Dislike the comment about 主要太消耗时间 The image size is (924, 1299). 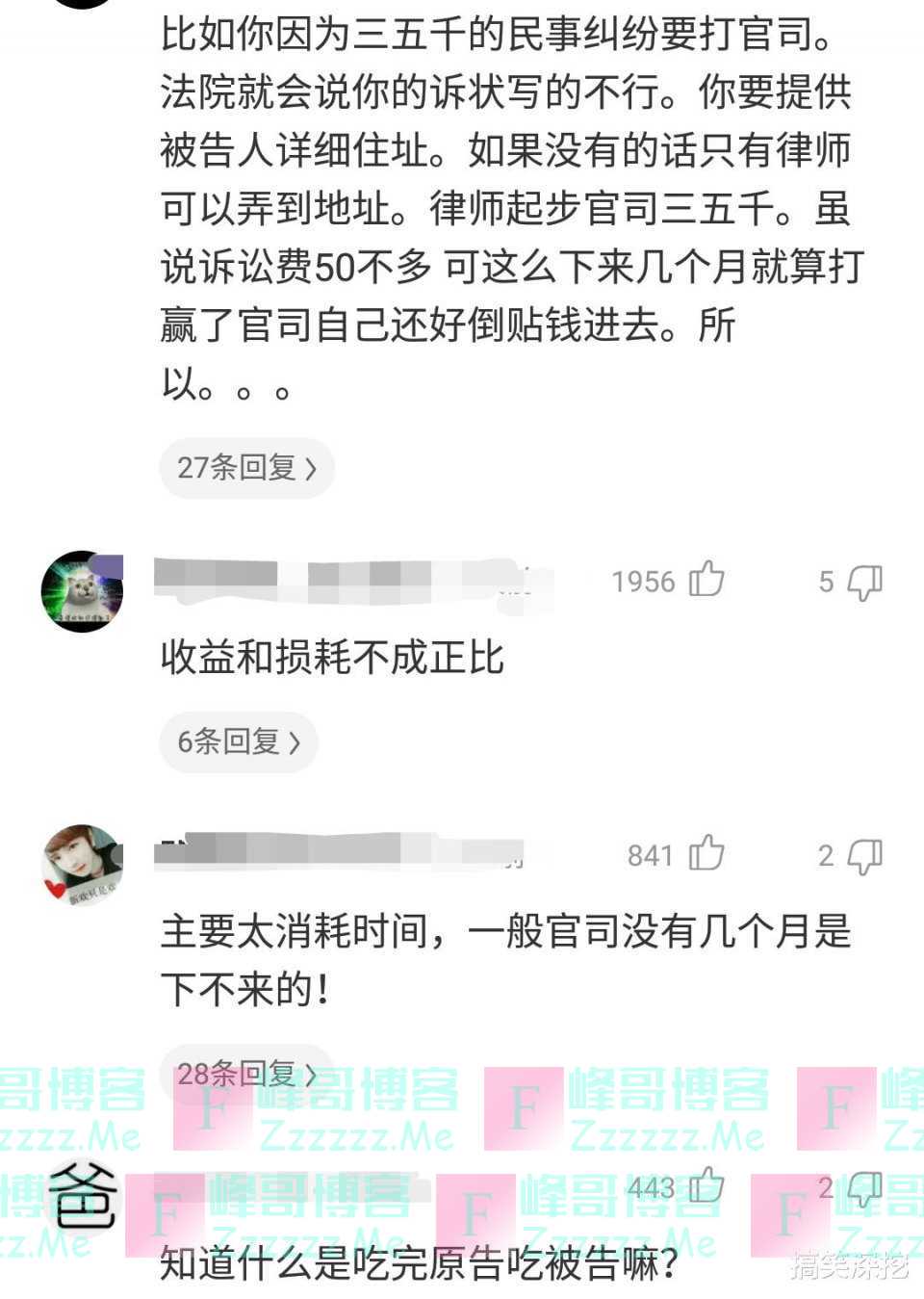[x=863, y=855]
